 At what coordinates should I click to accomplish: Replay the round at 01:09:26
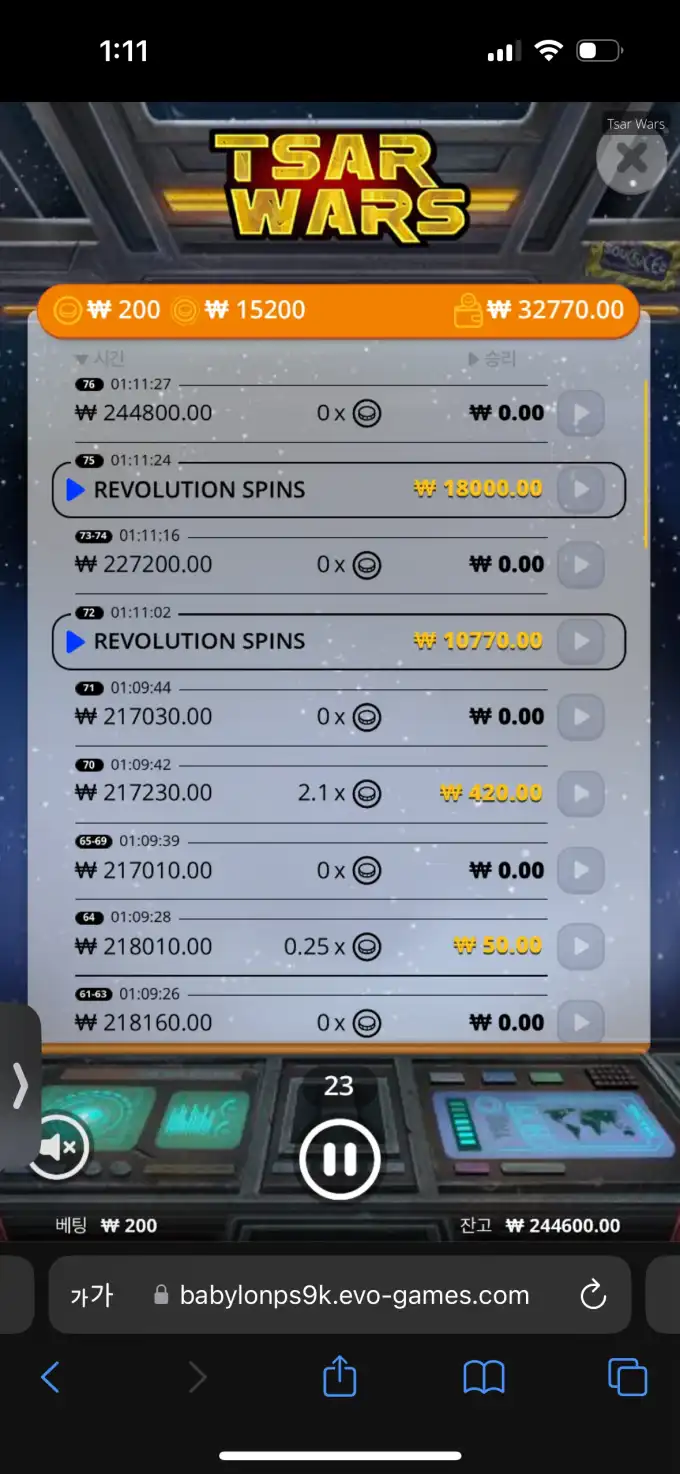580,1021
